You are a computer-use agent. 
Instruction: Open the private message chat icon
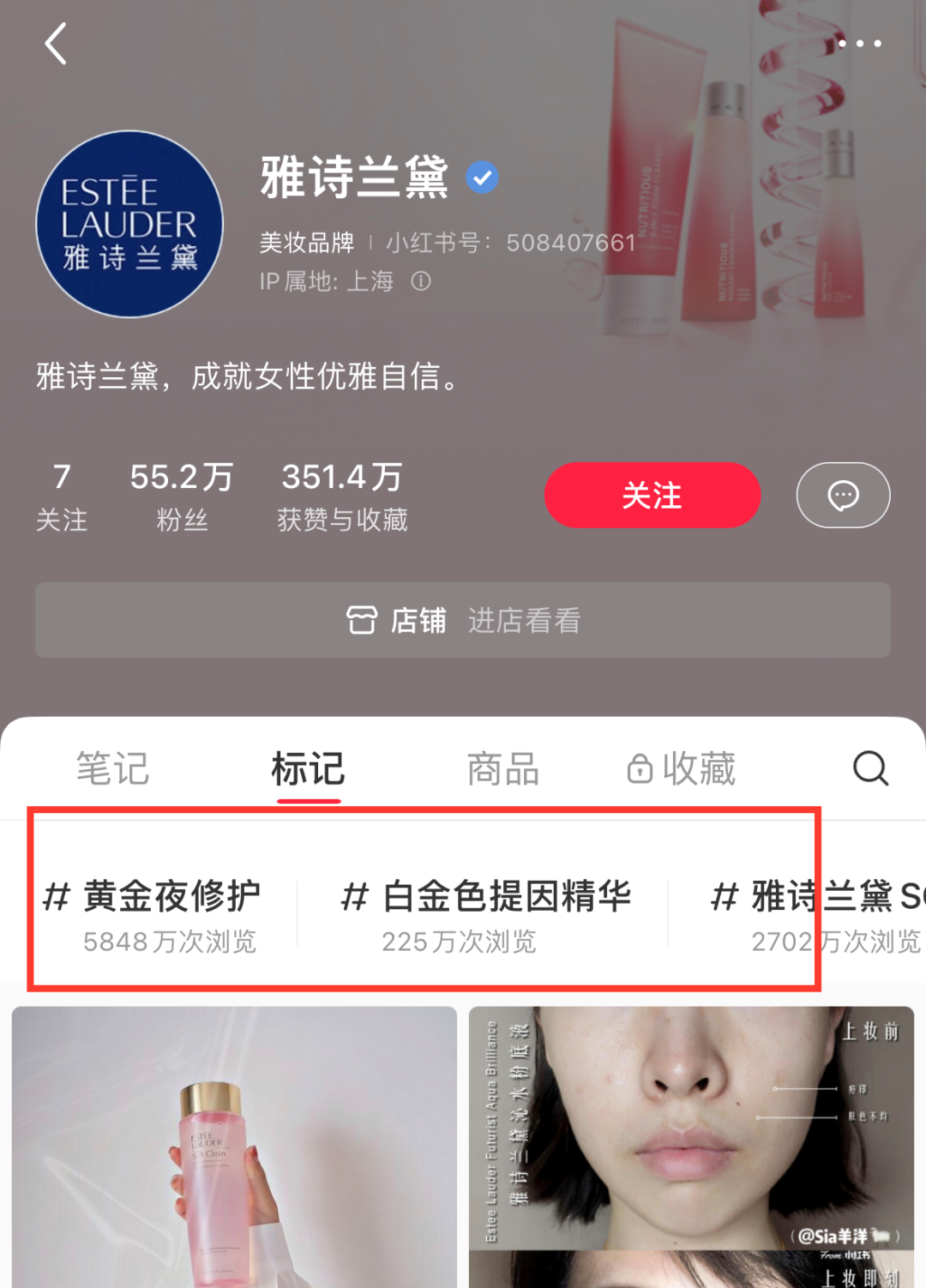click(x=843, y=495)
